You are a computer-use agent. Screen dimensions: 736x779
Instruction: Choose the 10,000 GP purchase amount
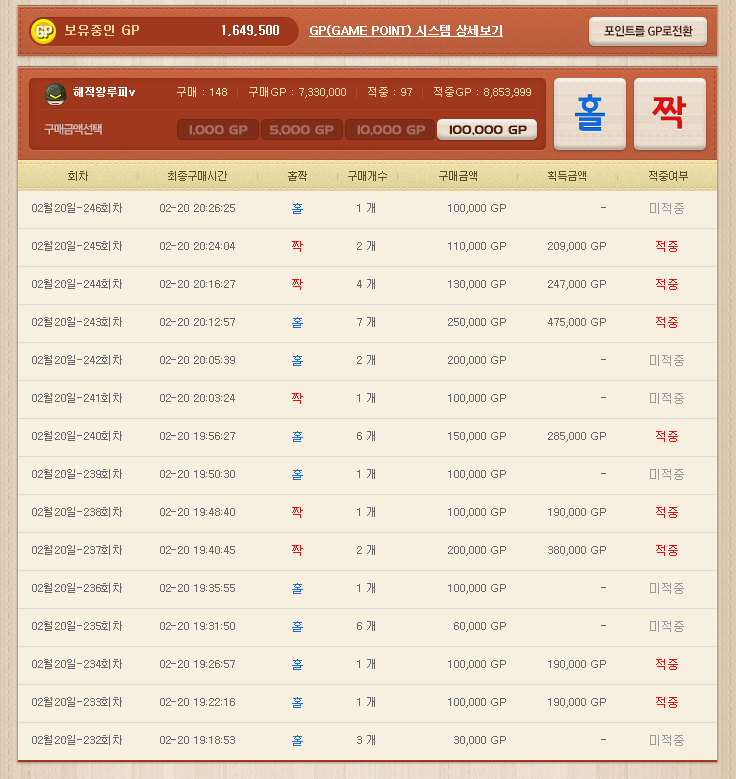(x=389, y=130)
